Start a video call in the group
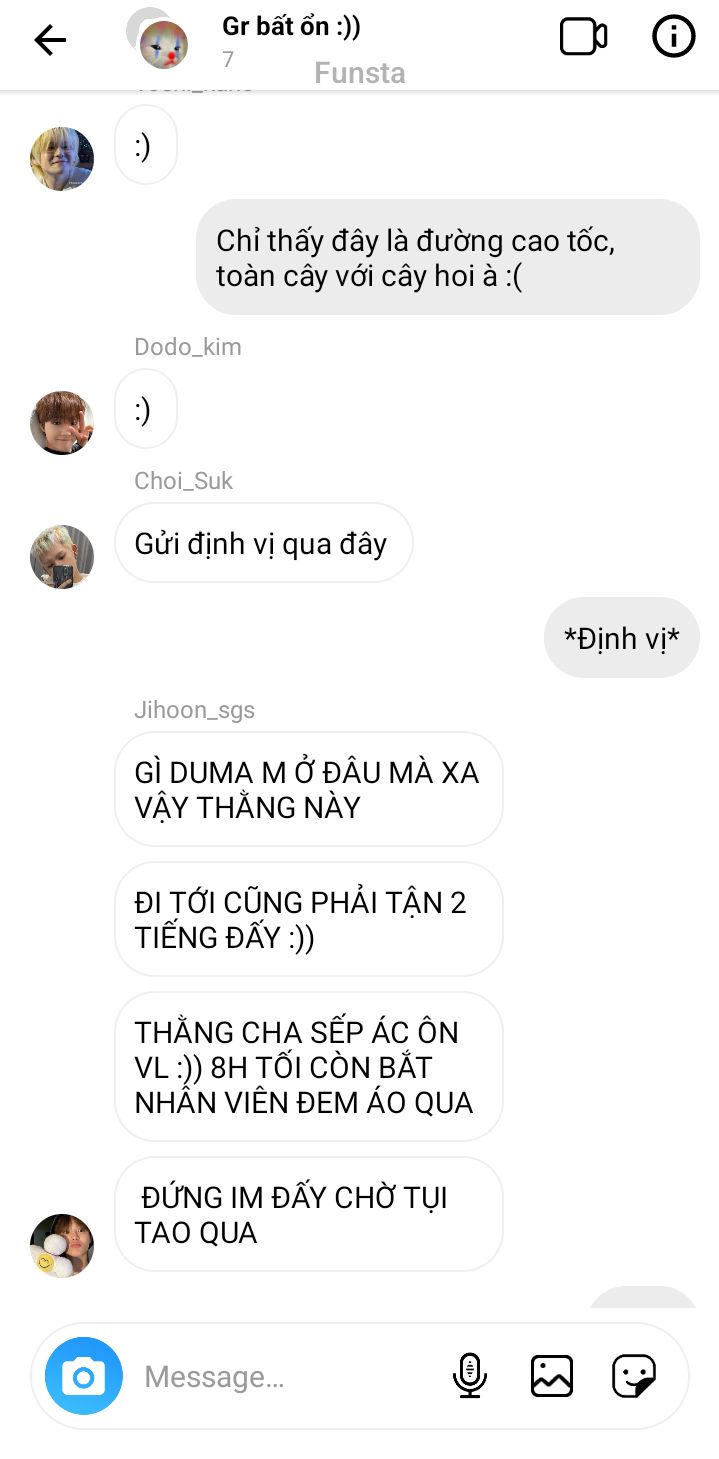This screenshot has height=1459, width=719. point(583,37)
